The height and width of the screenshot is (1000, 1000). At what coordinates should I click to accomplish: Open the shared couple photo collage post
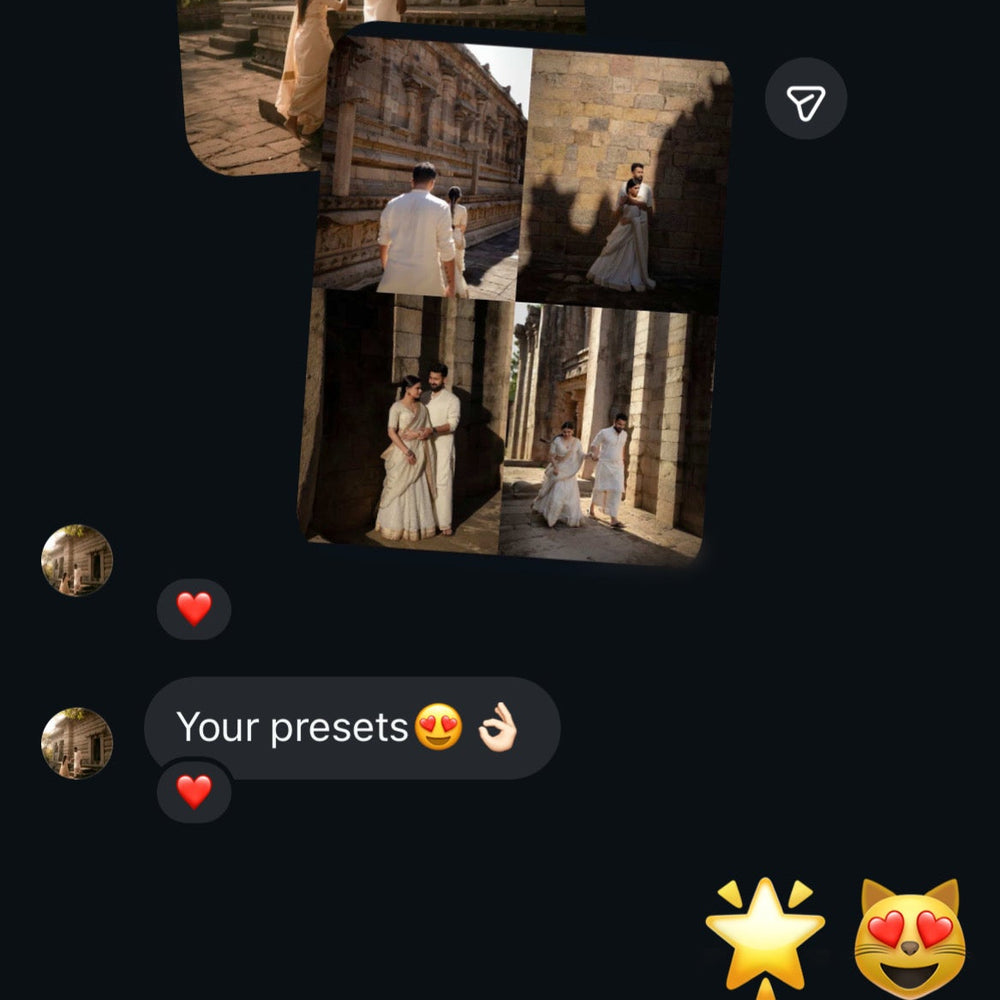(x=515, y=300)
